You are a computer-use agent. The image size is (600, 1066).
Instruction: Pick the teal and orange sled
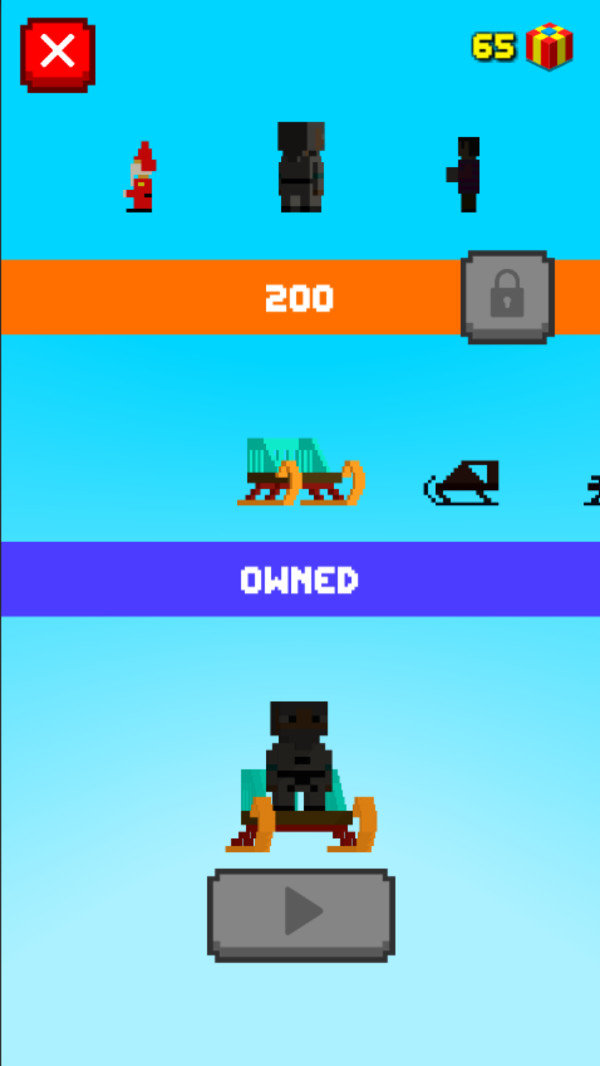click(301, 472)
